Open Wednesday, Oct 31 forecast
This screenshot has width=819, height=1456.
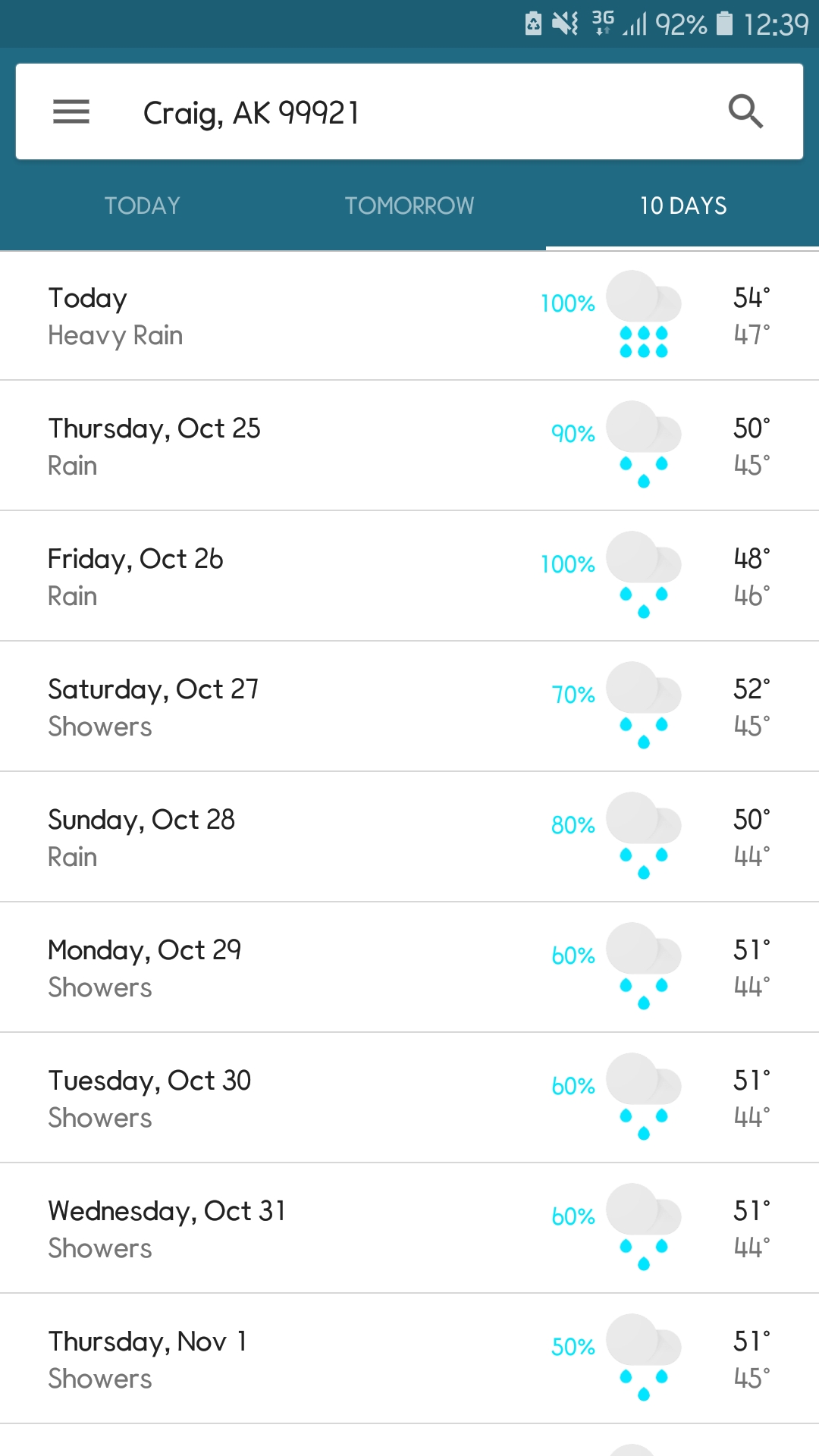pos(409,1228)
